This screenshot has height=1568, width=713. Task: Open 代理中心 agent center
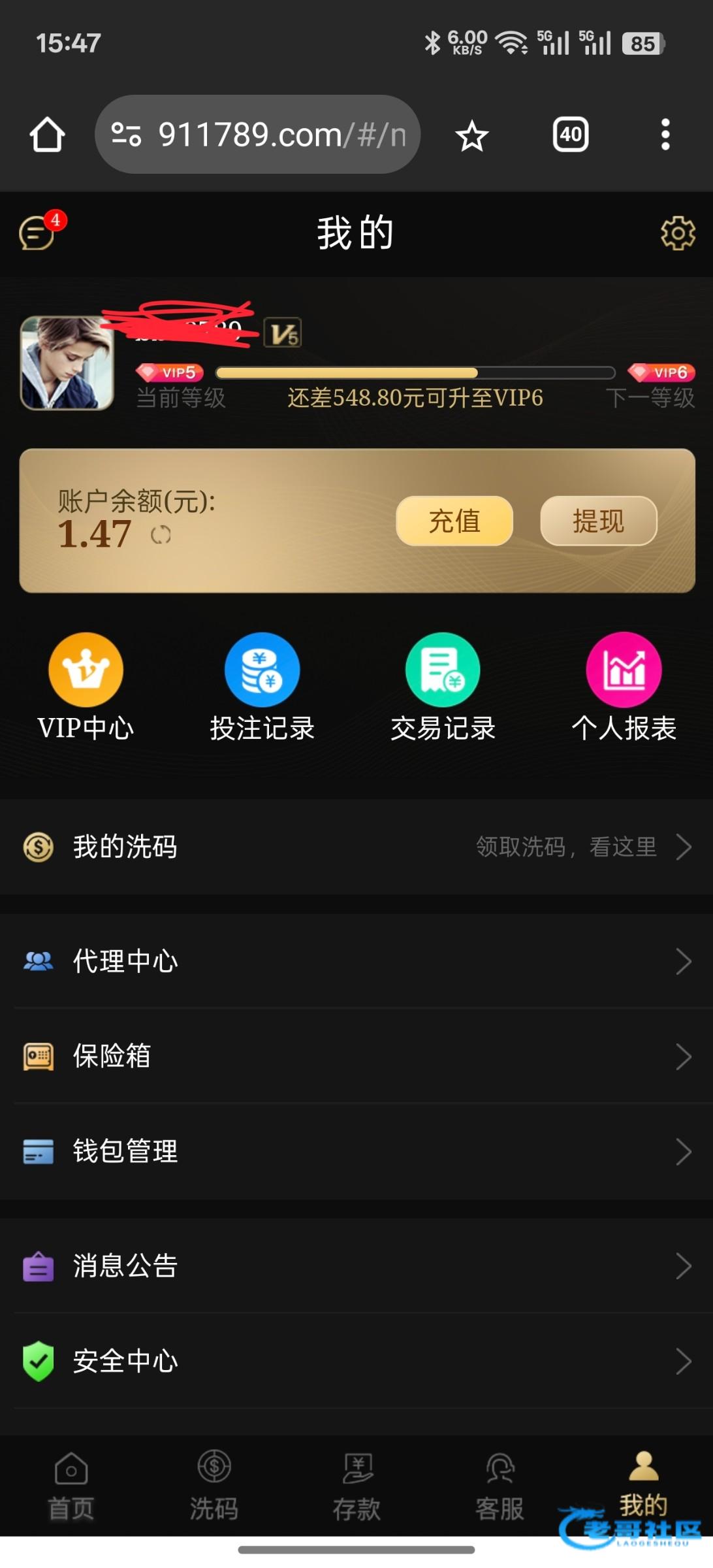point(356,961)
